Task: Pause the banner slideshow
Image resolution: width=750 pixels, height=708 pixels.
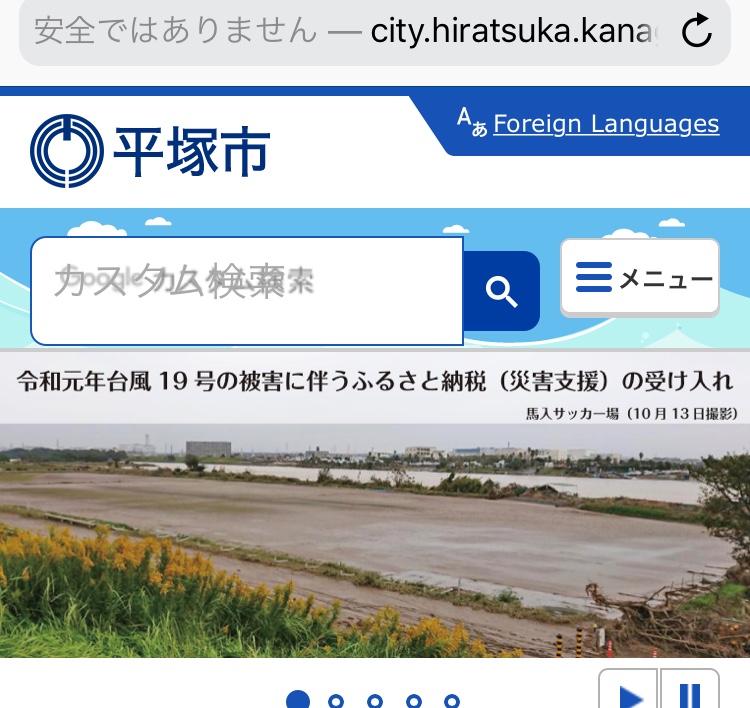Action: tap(690, 692)
